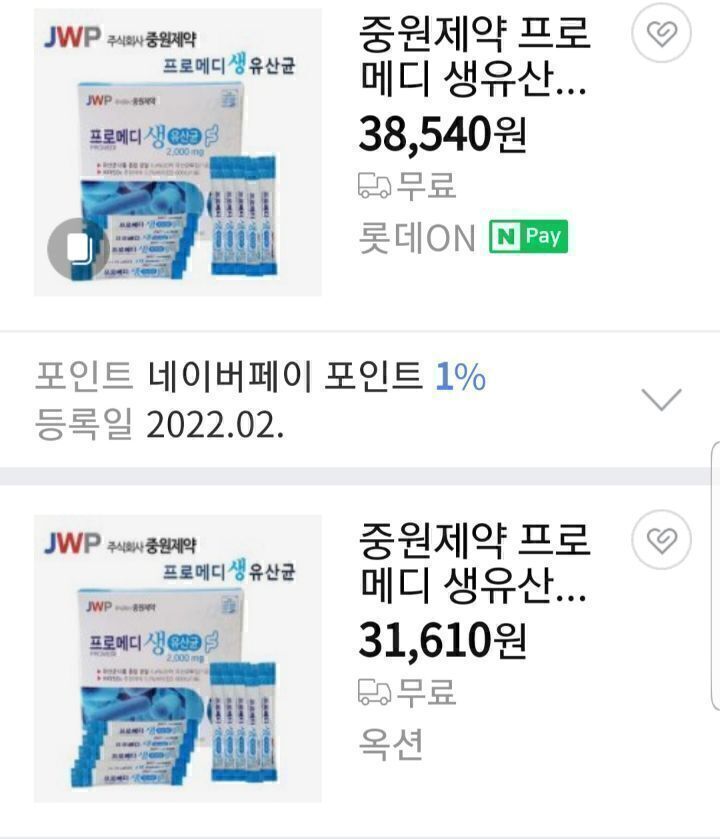Expand the 네이버페이 포인트 details chevron
The image size is (720, 839).
pos(661,400)
